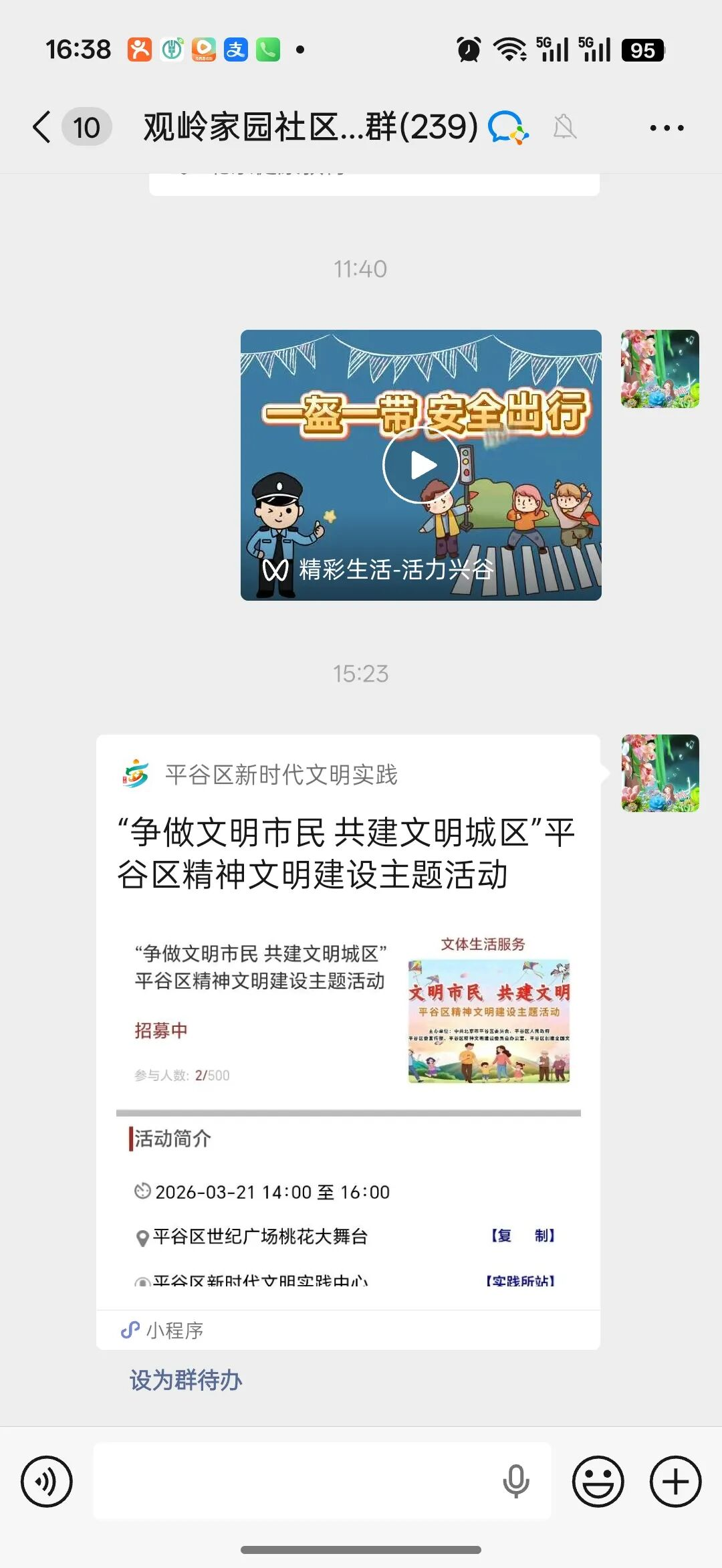722x1568 pixels.
Task: Open the plus attachments menu
Action: 675,1482
